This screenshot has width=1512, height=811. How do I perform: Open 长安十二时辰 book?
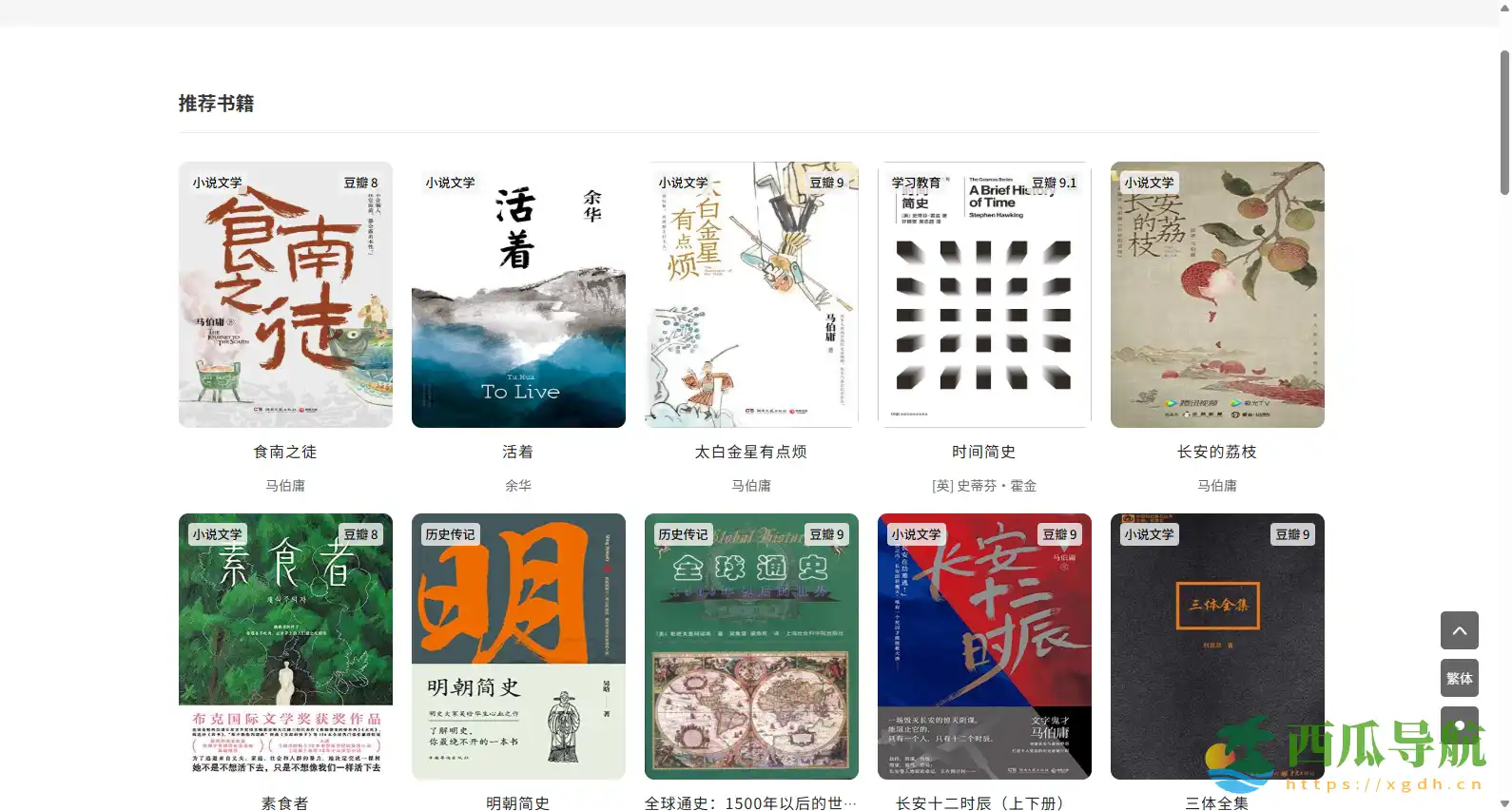(x=984, y=647)
